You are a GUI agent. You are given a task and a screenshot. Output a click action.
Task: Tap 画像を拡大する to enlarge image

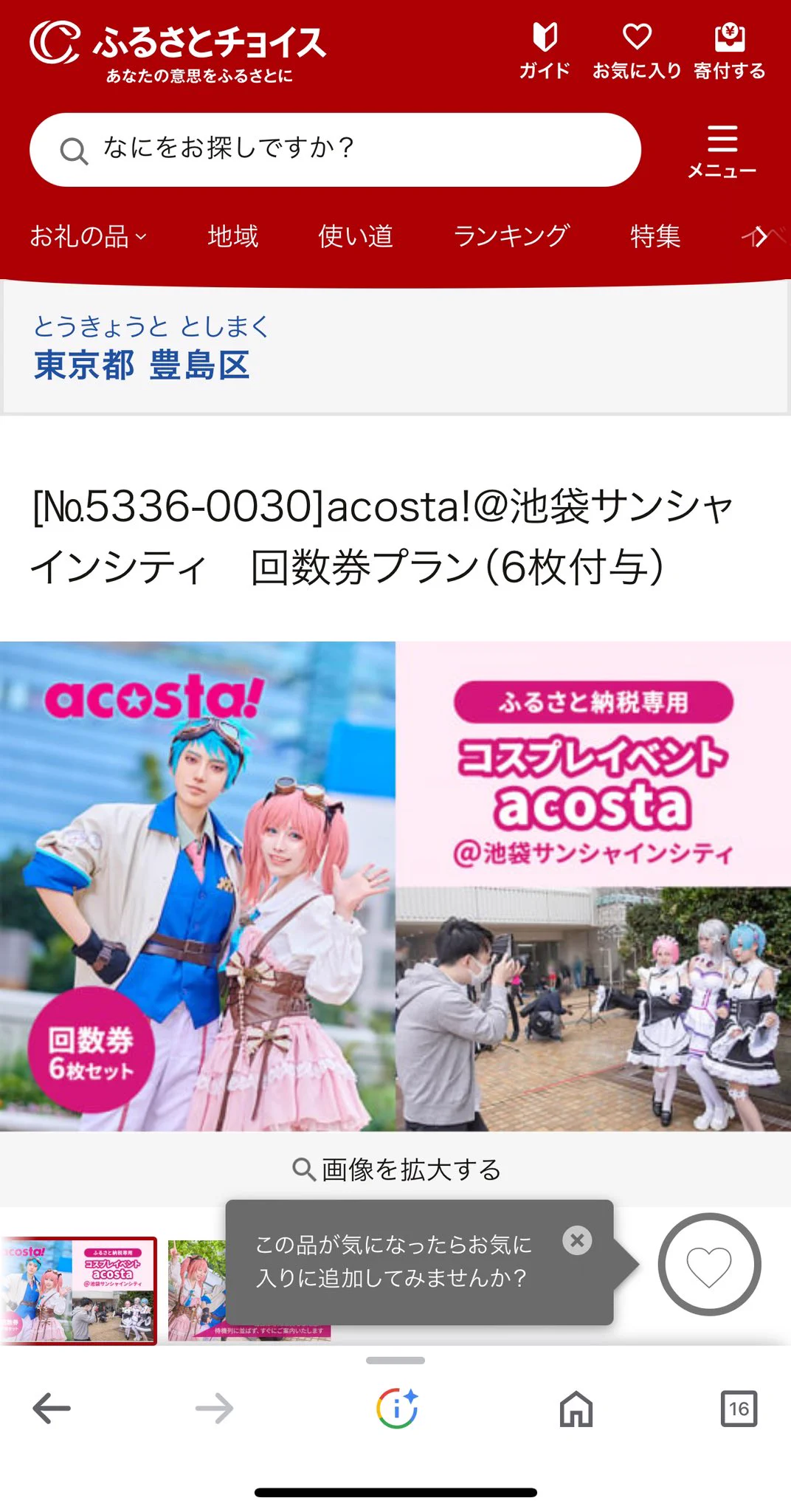coord(397,1169)
